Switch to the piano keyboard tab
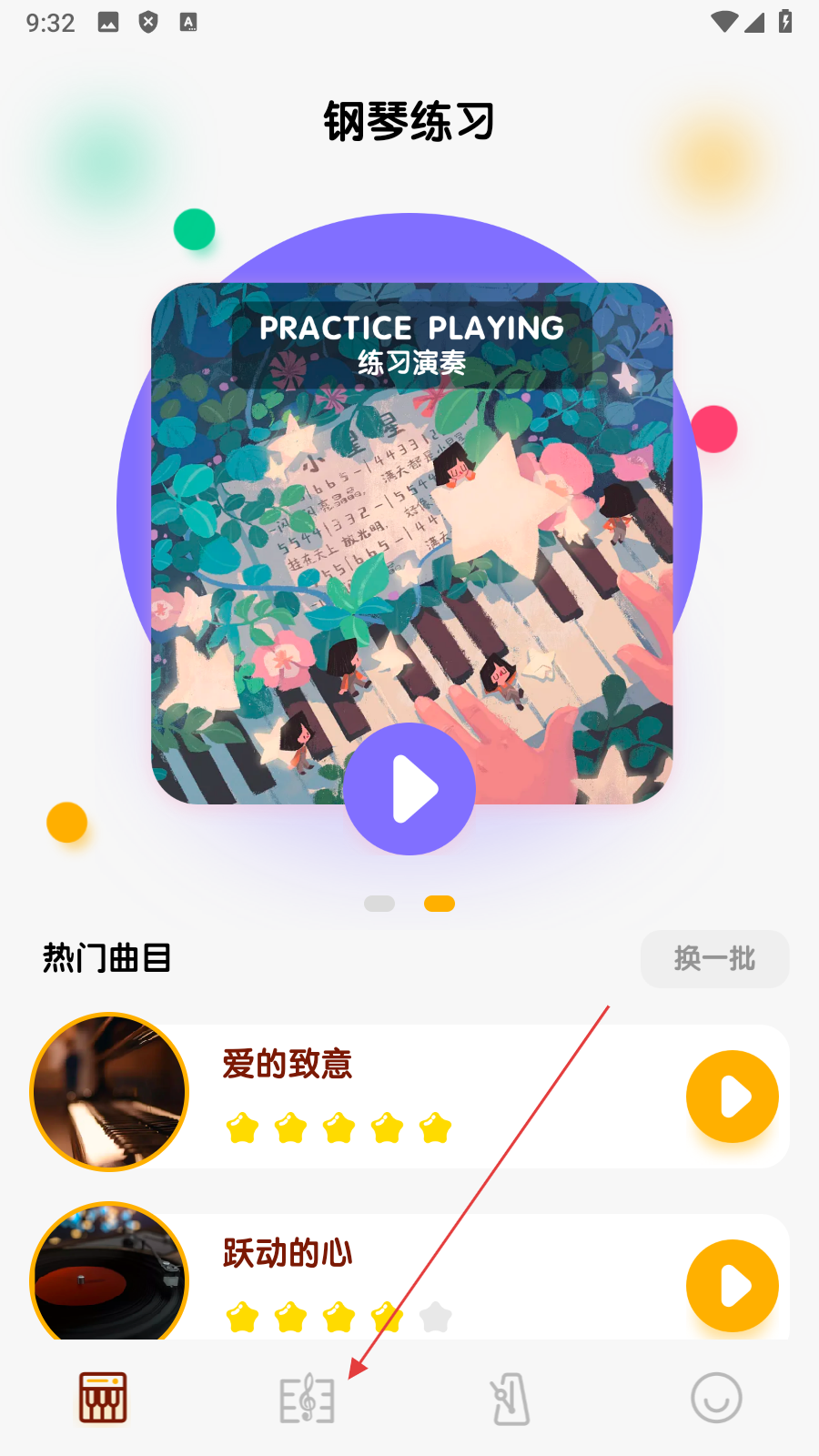 point(103,1398)
